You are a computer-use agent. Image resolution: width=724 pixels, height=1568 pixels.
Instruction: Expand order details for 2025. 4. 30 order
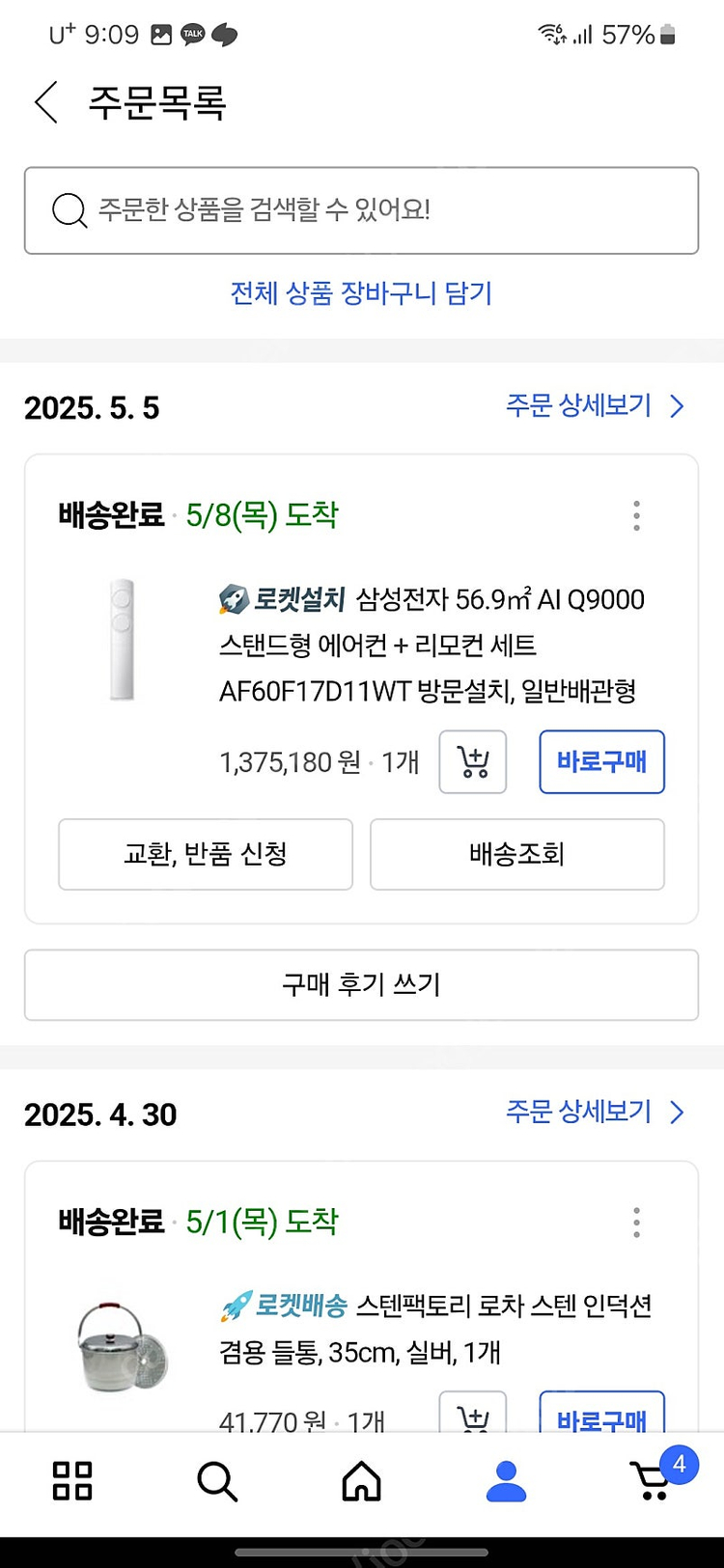580,1112
